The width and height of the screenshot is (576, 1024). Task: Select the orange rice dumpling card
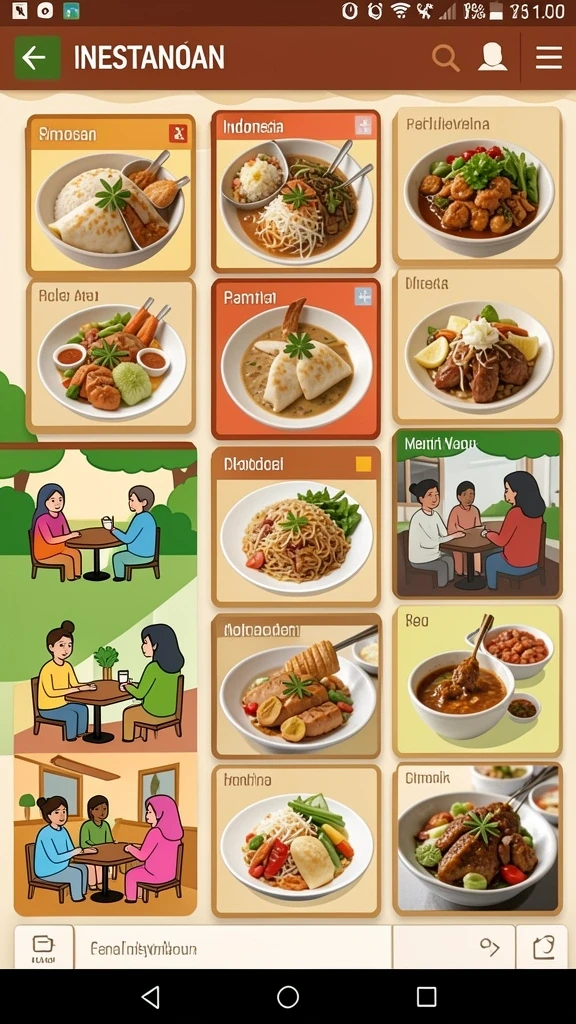[296, 359]
